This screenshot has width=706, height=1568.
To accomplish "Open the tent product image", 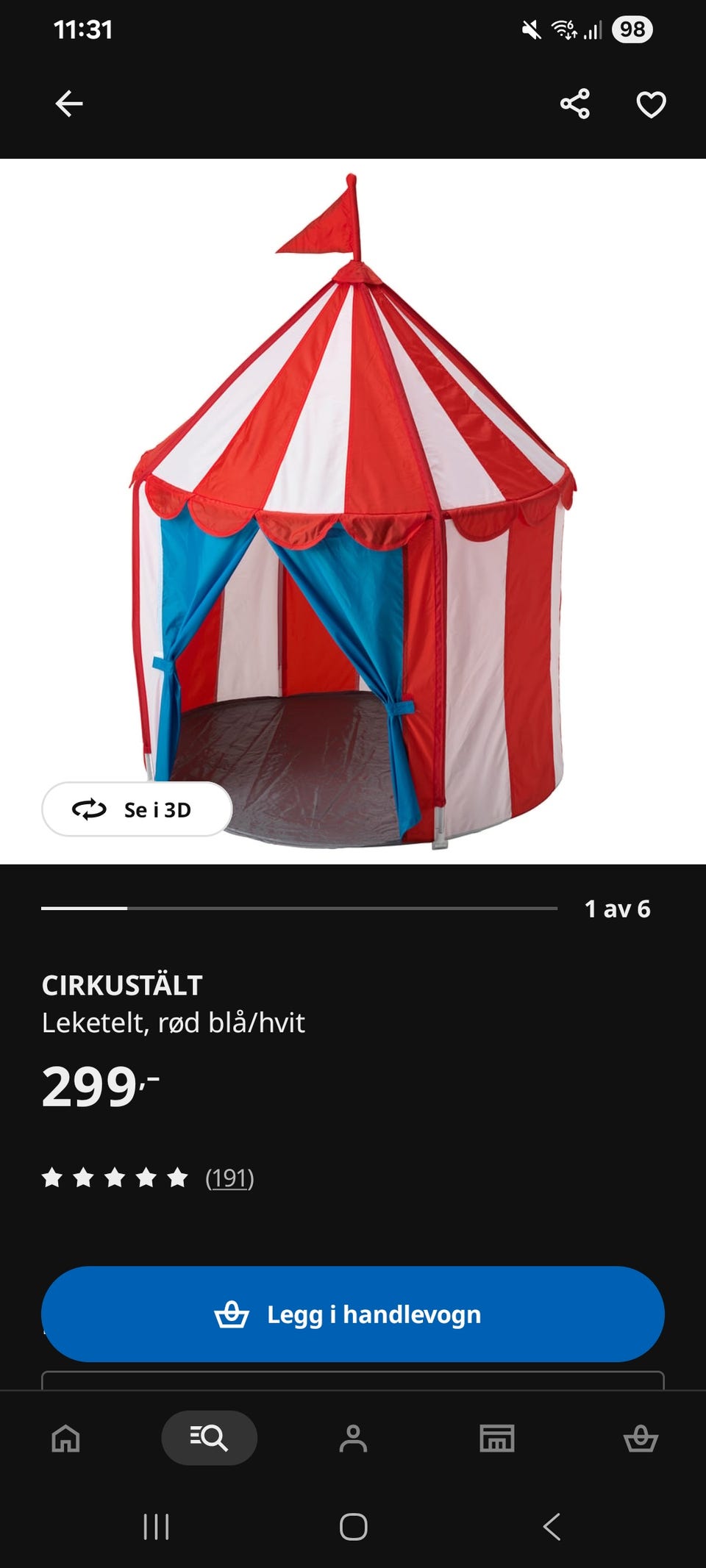I will [353, 511].
